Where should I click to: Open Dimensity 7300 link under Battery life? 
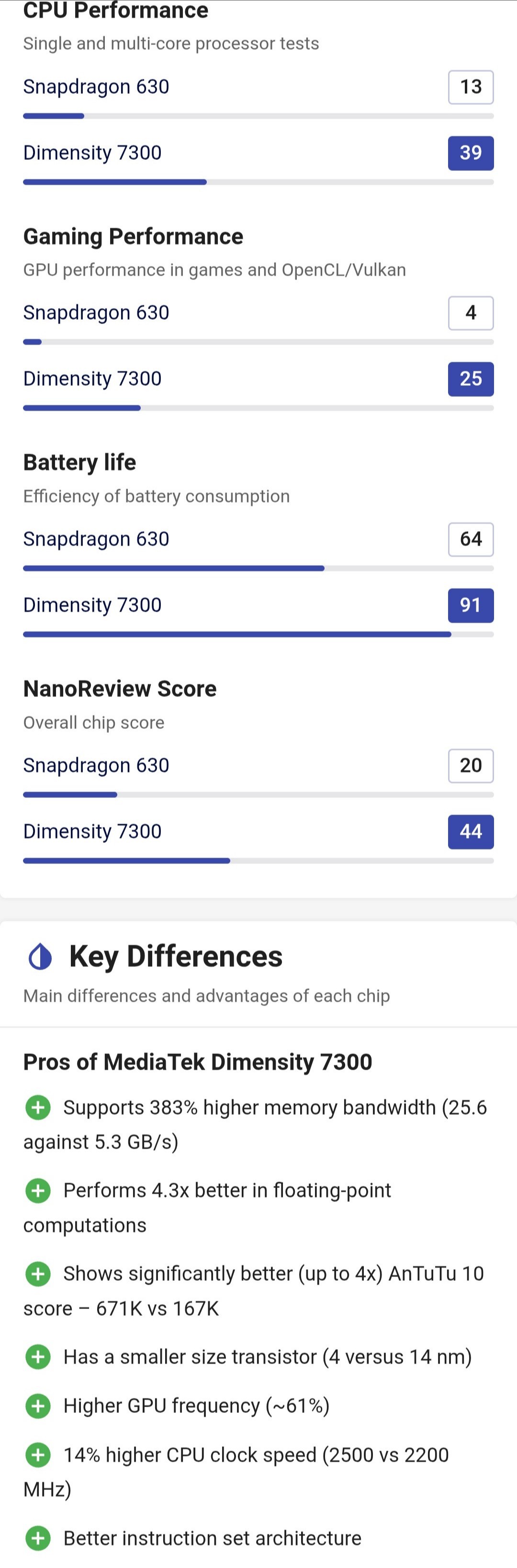(x=92, y=605)
